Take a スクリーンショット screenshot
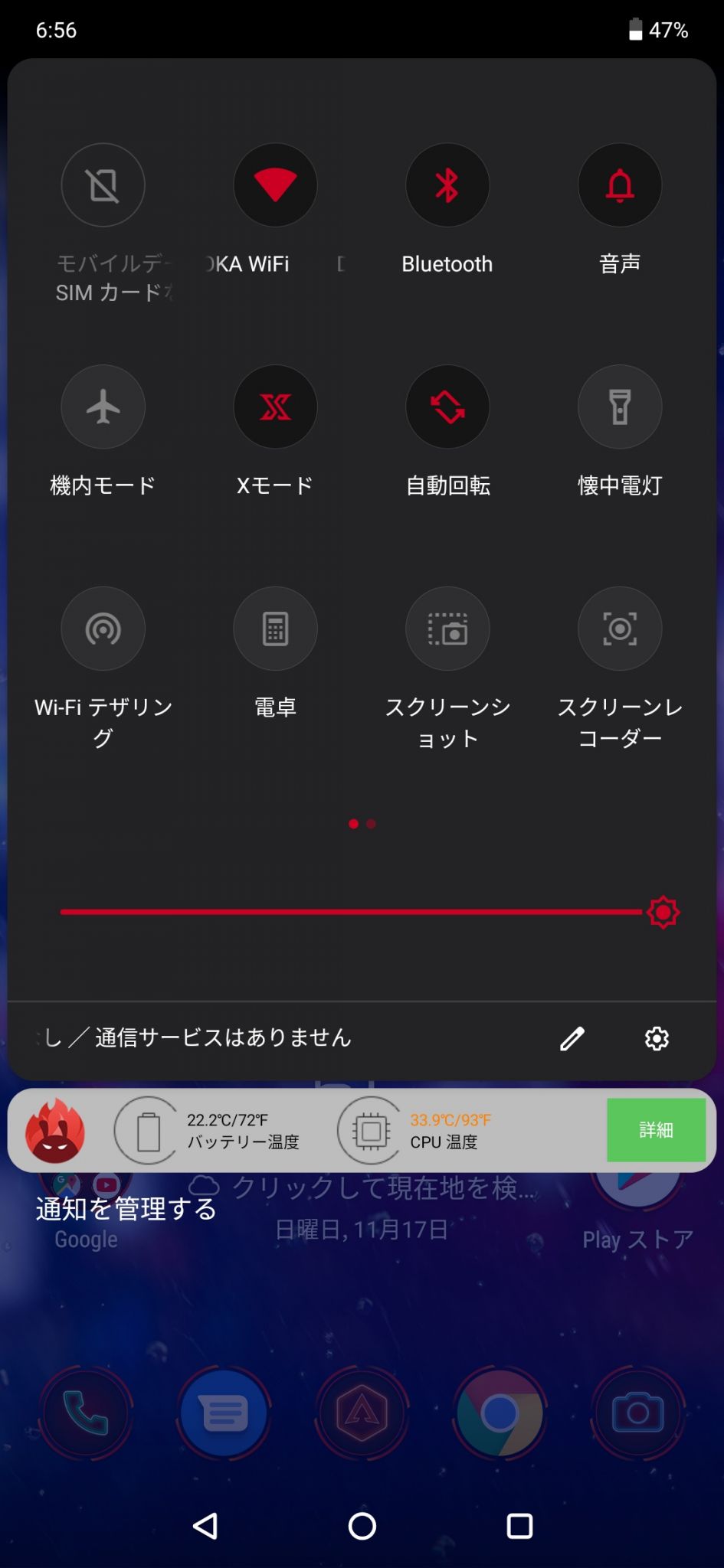This screenshot has height=1568, width=724. (x=447, y=629)
